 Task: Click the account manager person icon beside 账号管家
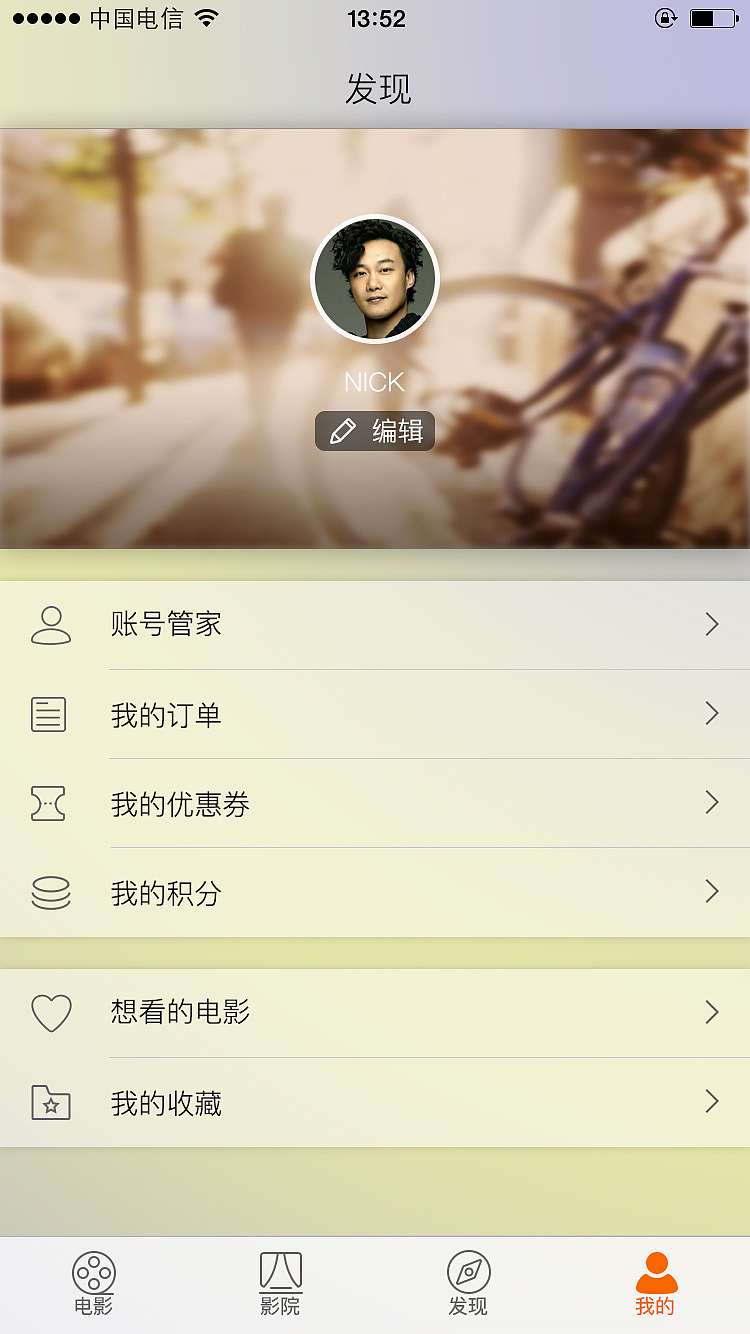coord(51,624)
